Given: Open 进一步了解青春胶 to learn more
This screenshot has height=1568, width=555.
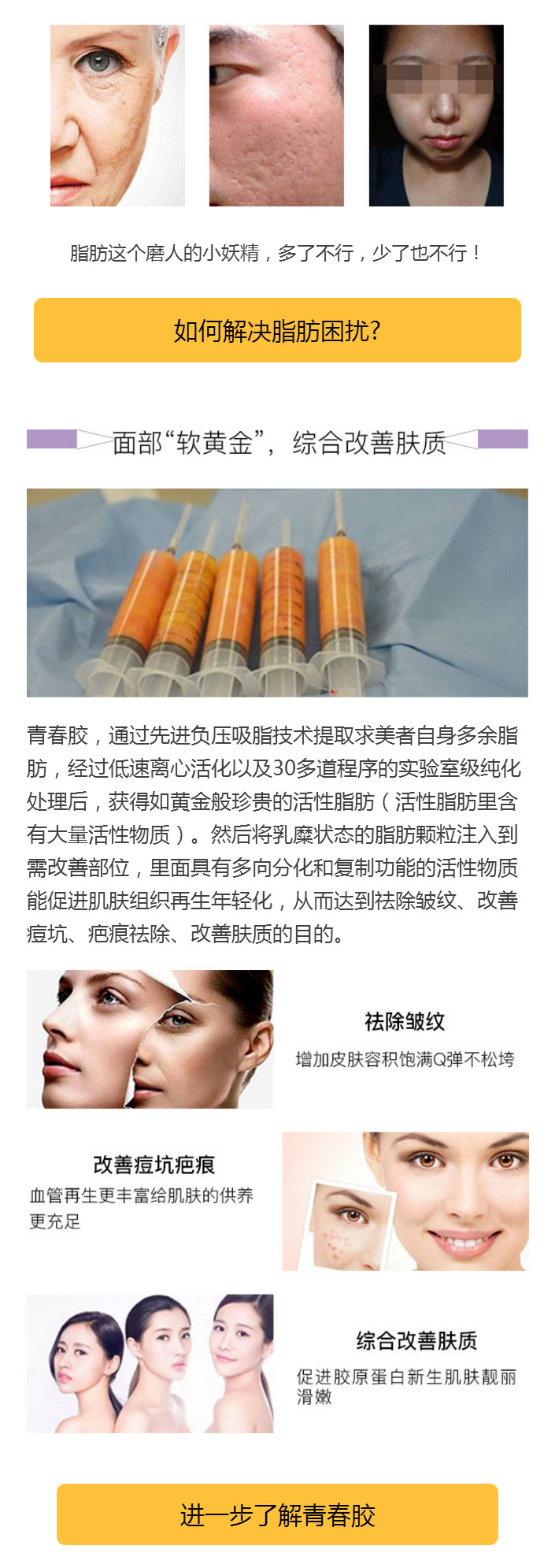Looking at the screenshot, I should click(277, 1514).
